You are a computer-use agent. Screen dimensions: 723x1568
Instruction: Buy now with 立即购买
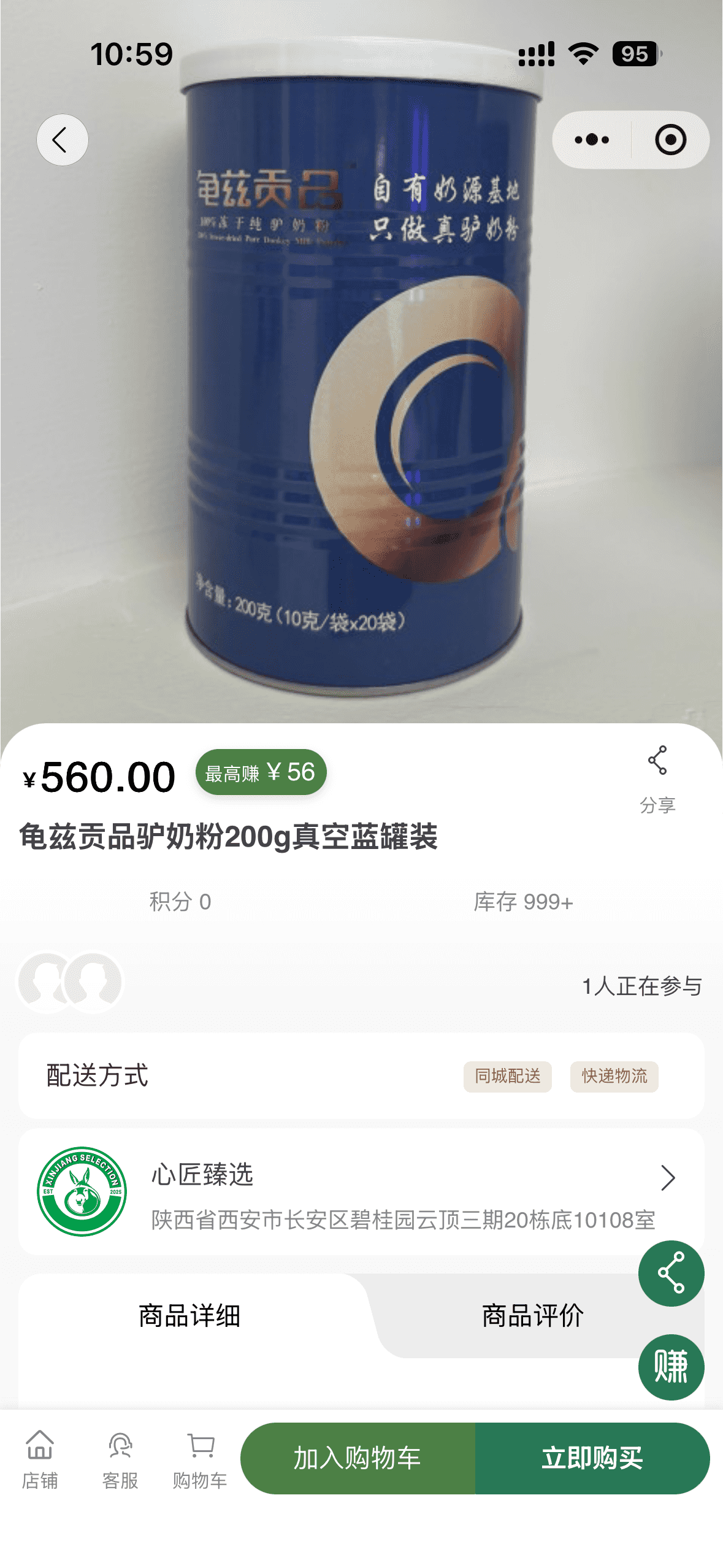(592, 1458)
